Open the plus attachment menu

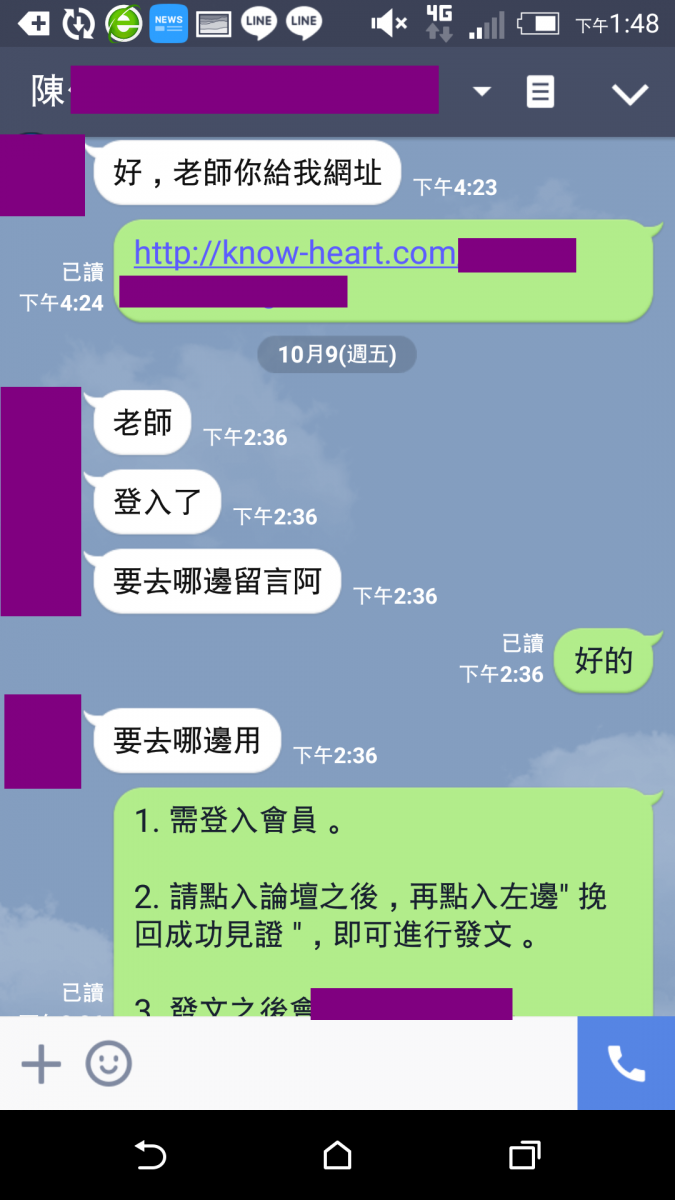41,1063
